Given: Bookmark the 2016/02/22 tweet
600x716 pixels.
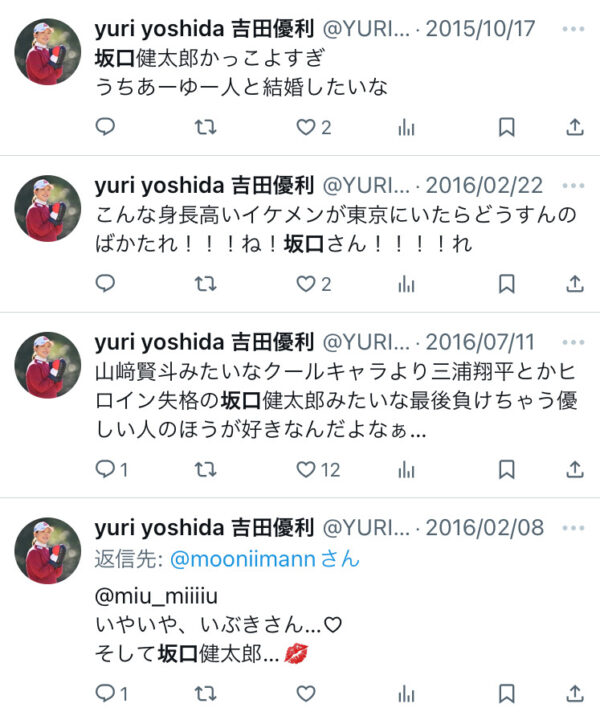Looking at the screenshot, I should click(x=507, y=284).
